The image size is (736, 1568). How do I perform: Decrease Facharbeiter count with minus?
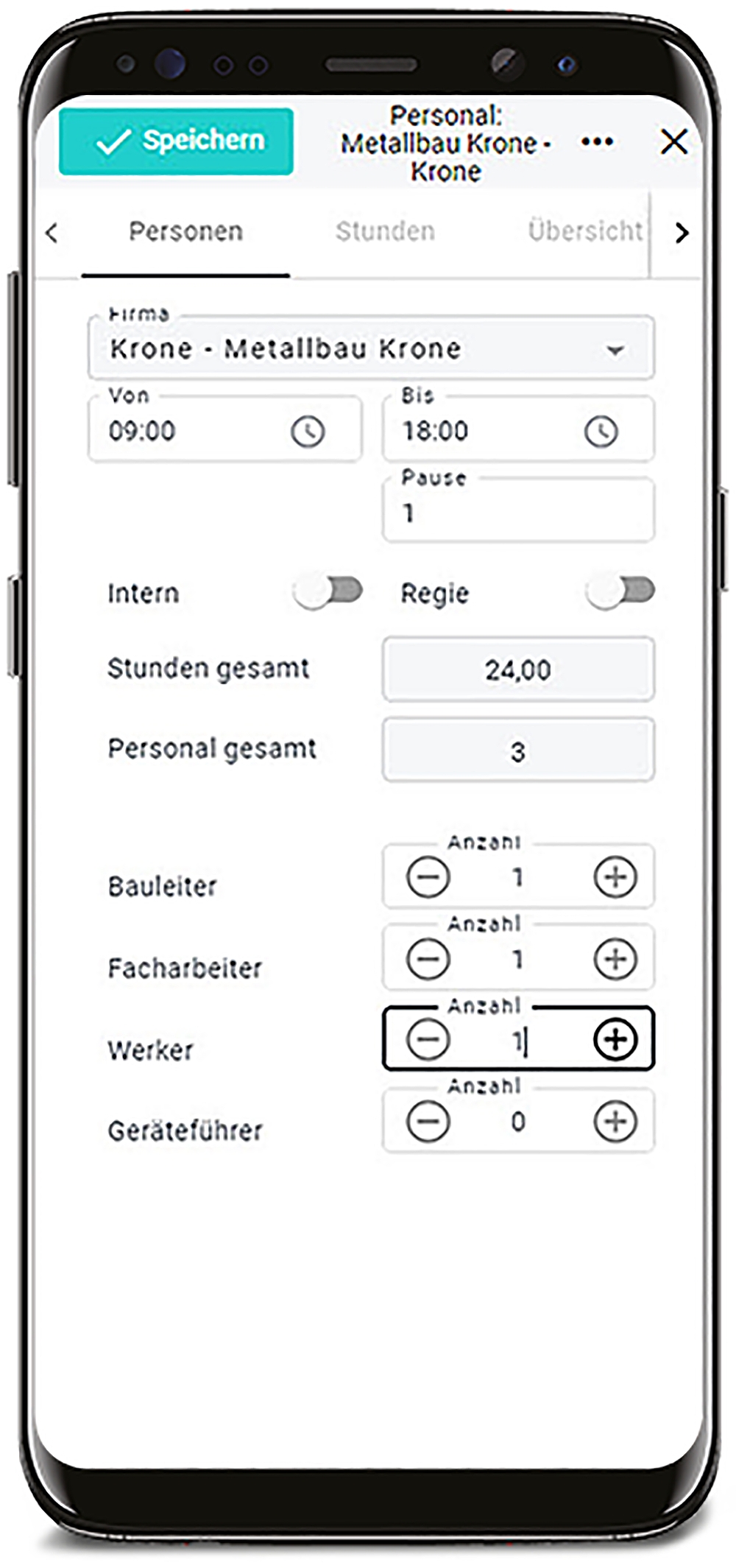[428, 959]
